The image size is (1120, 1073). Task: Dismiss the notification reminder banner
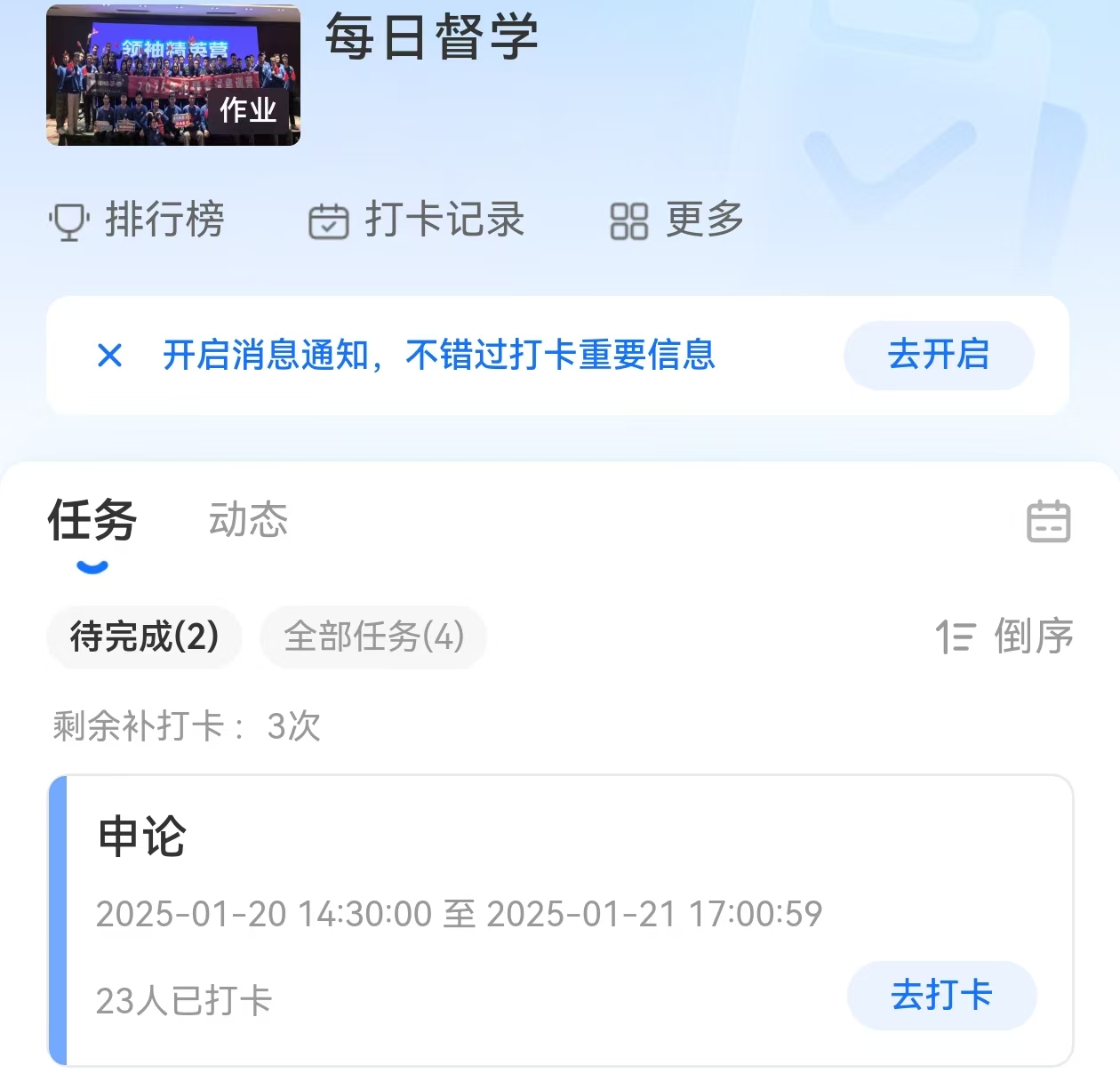109,356
